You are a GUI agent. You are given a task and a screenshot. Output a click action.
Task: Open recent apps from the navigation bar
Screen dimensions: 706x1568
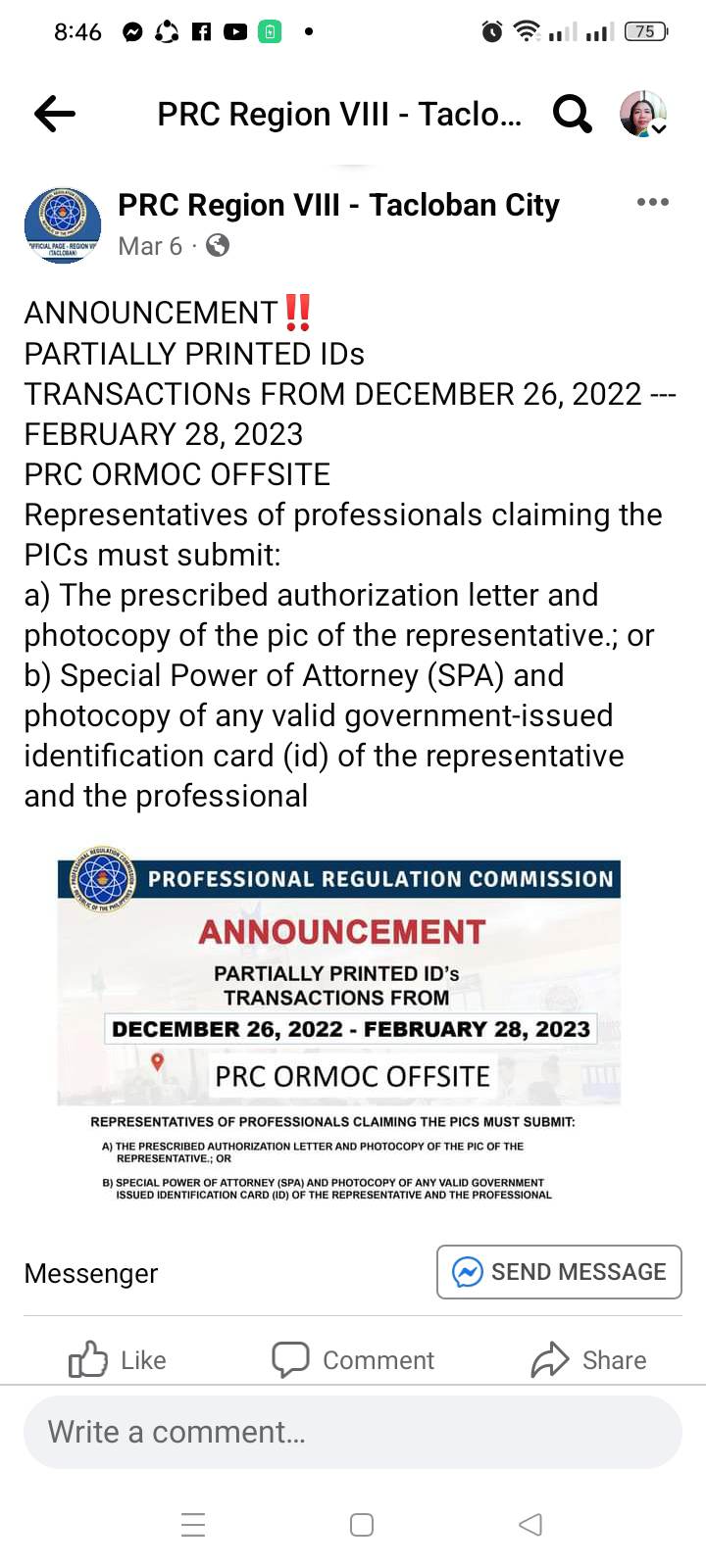tap(193, 1525)
